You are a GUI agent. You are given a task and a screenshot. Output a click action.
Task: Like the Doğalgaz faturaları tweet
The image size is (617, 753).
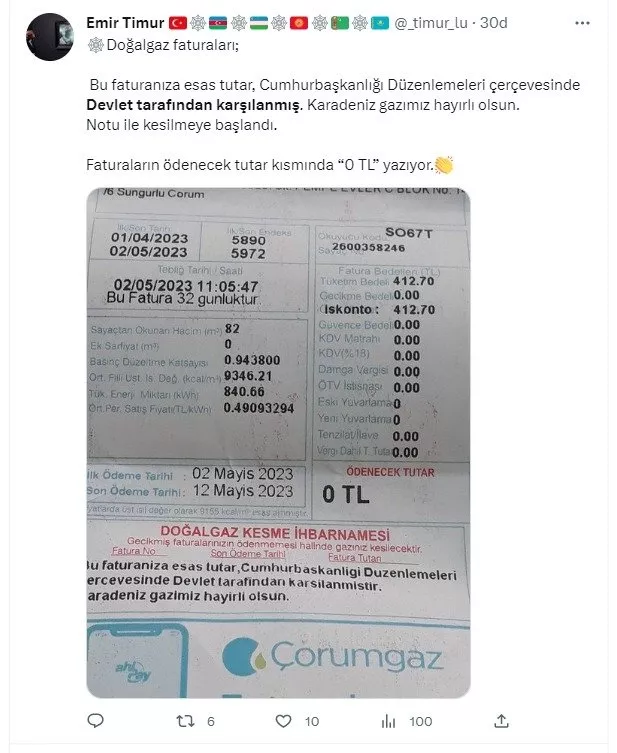click(x=285, y=720)
